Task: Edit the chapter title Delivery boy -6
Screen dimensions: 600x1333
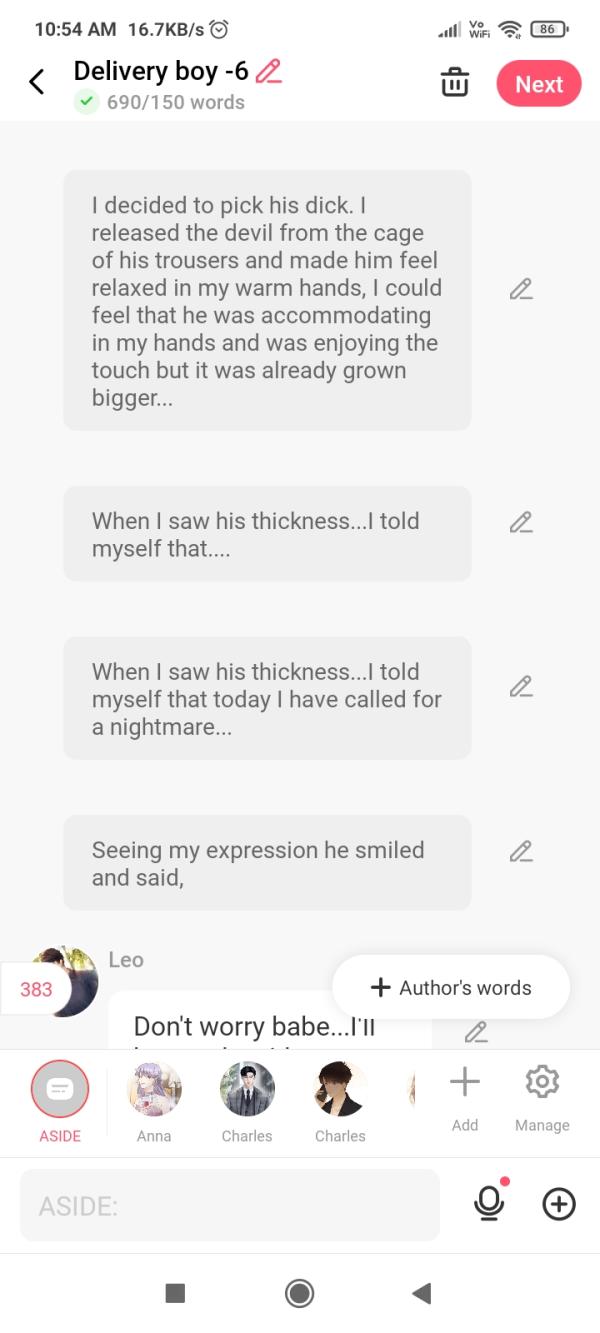Action: pyautogui.click(x=269, y=72)
